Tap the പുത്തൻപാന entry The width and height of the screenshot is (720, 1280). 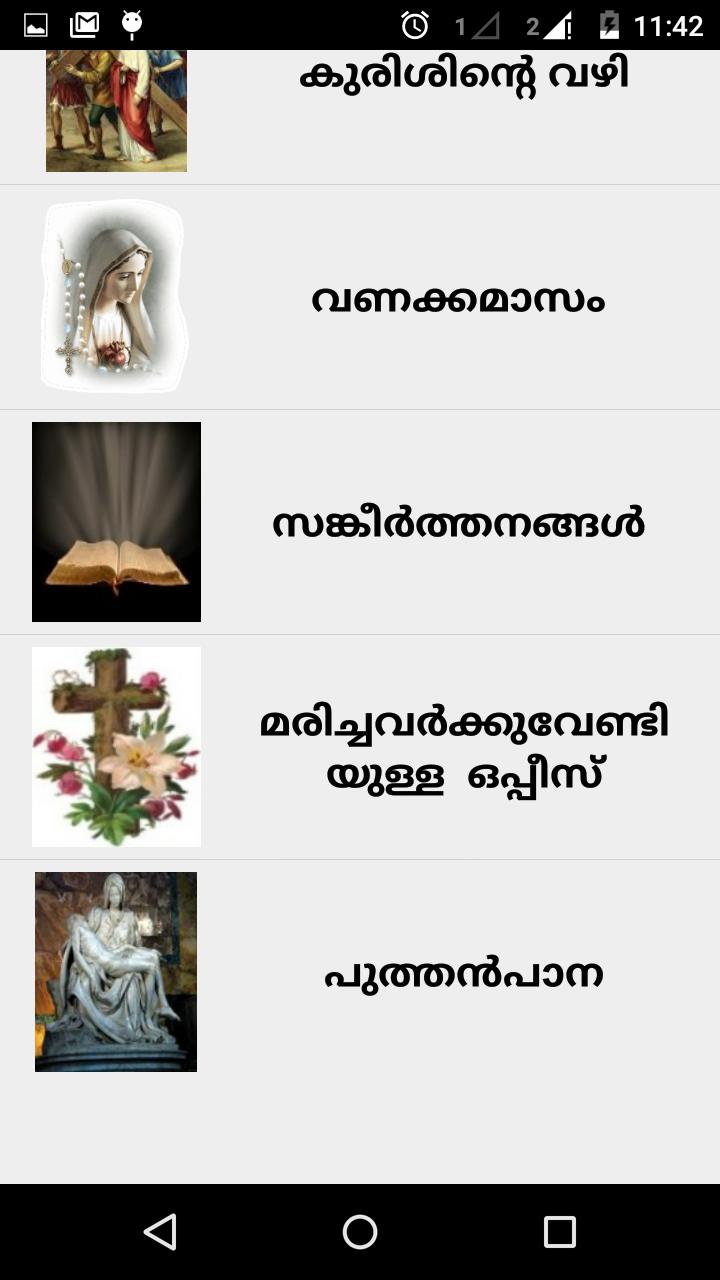point(463,973)
